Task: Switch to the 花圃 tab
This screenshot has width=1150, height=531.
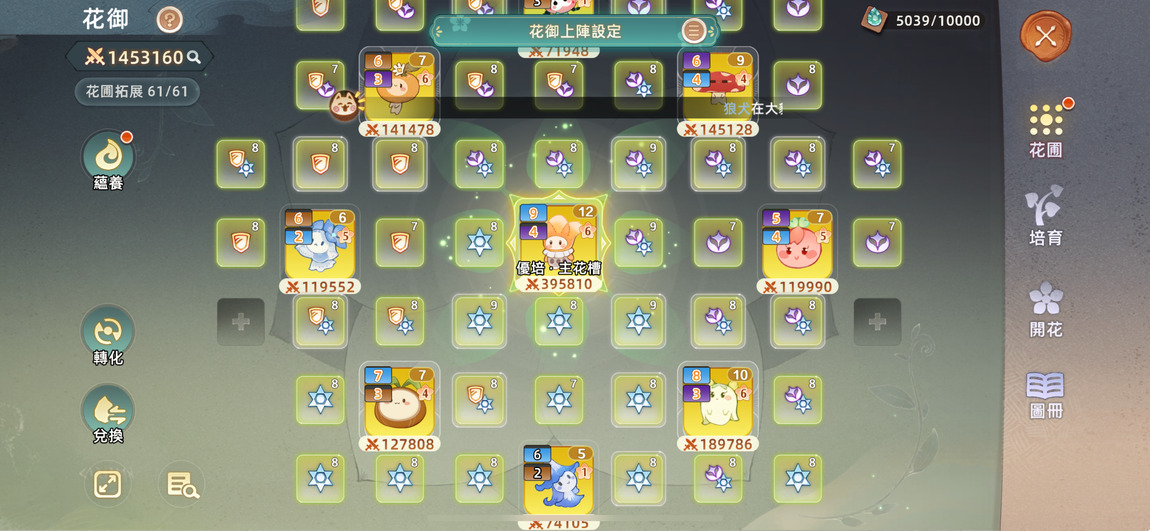Action: tap(1045, 130)
